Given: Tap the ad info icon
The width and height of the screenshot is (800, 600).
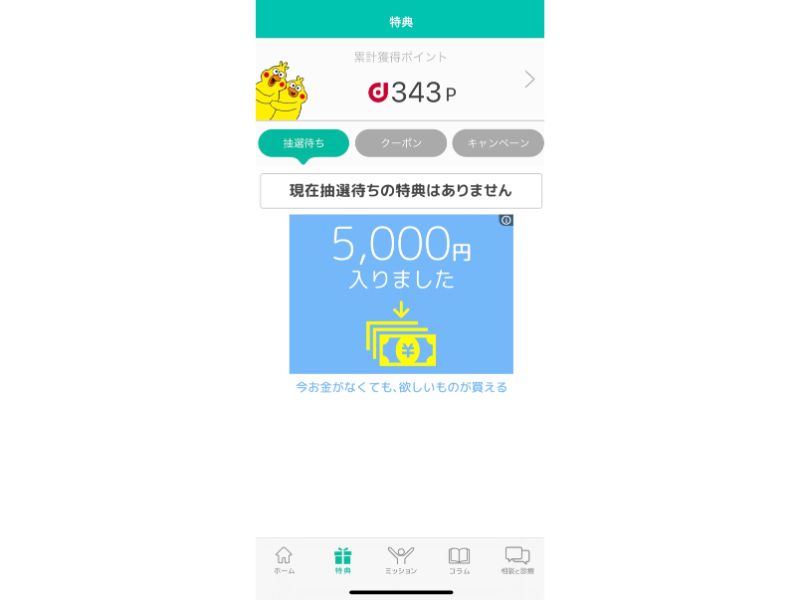Looking at the screenshot, I should tap(506, 220).
